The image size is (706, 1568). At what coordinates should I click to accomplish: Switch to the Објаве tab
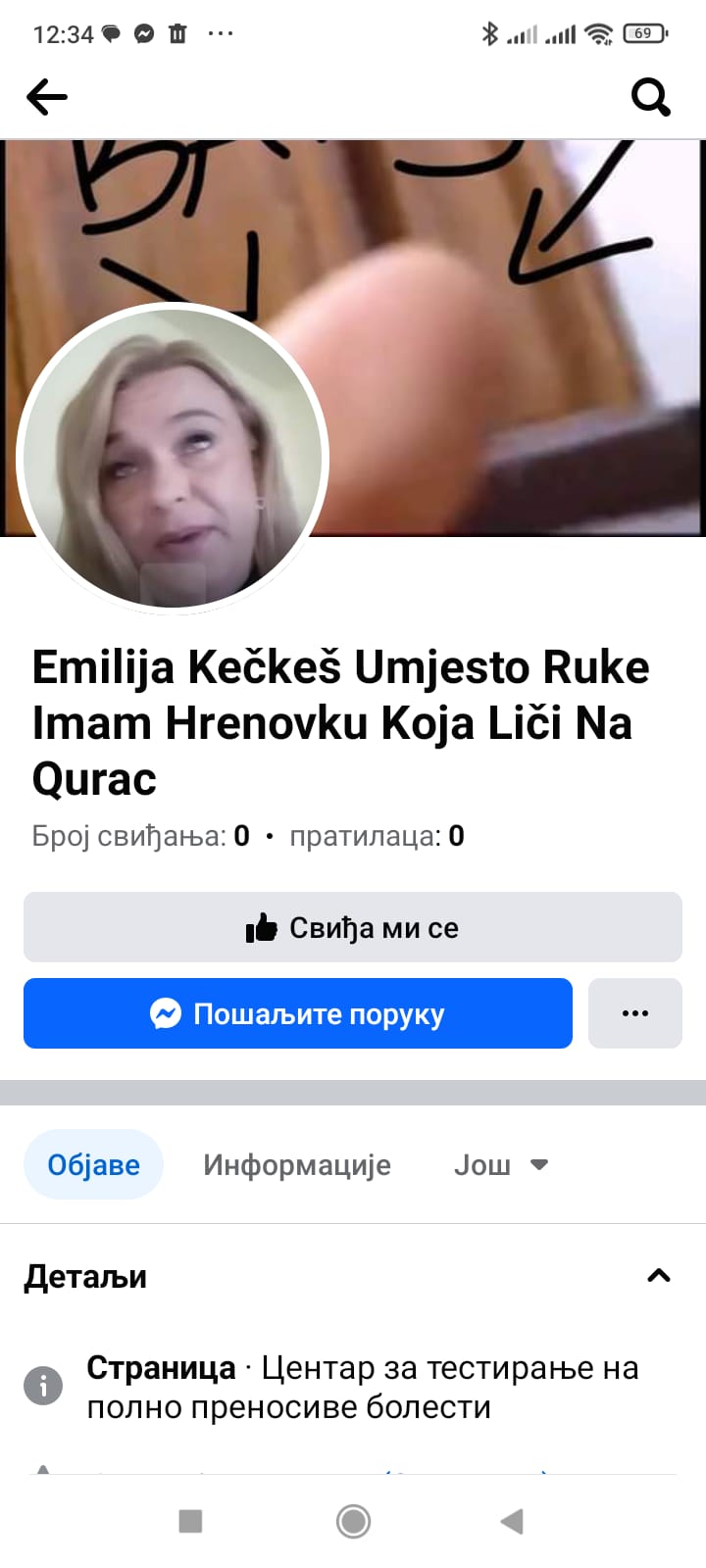click(x=93, y=1164)
